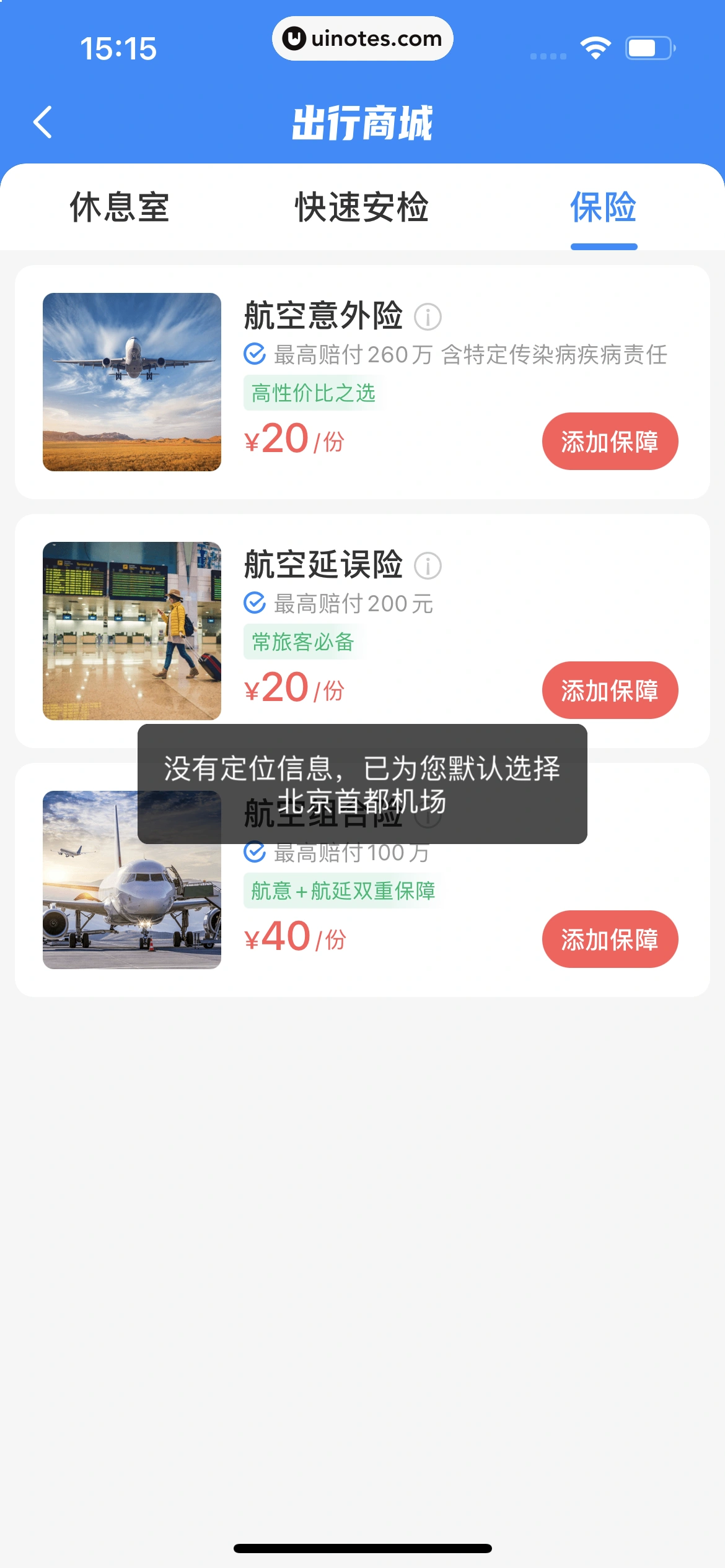Viewport: 725px width, 1568px height.
Task: View info icon for 航空延误险
Action: pyautogui.click(x=428, y=566)
